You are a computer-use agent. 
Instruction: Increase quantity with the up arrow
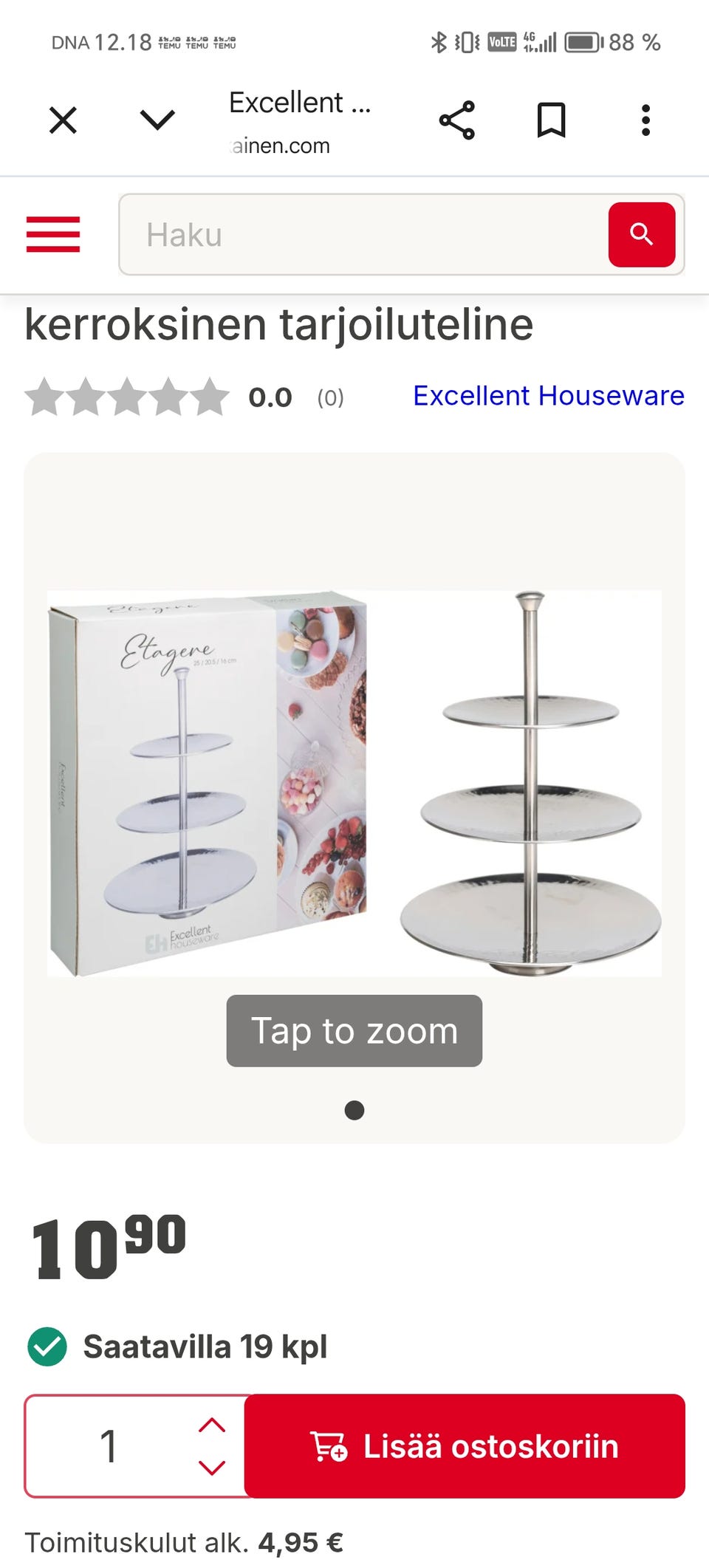coord(212,1425)
